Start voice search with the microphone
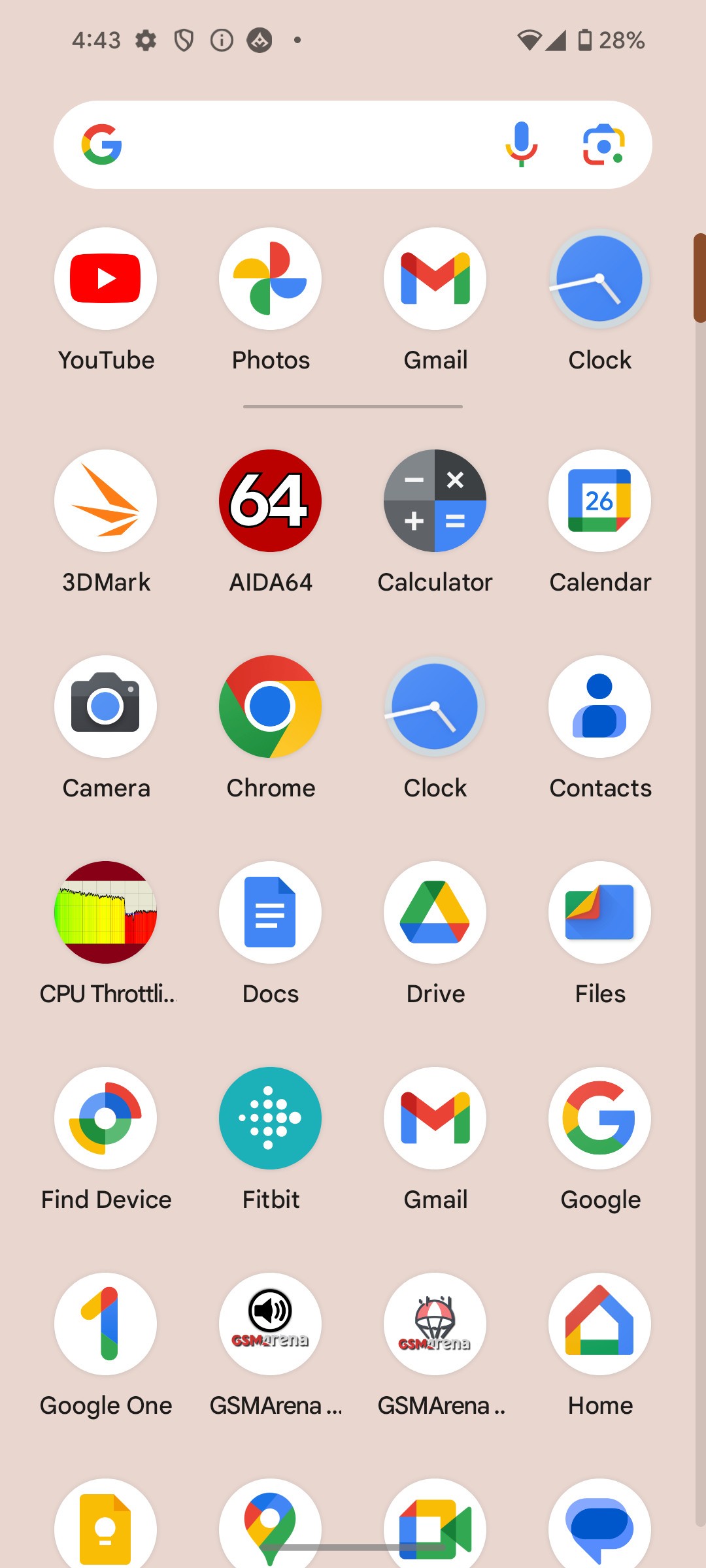The image size is (706, 1568). (x=521, y=144)
